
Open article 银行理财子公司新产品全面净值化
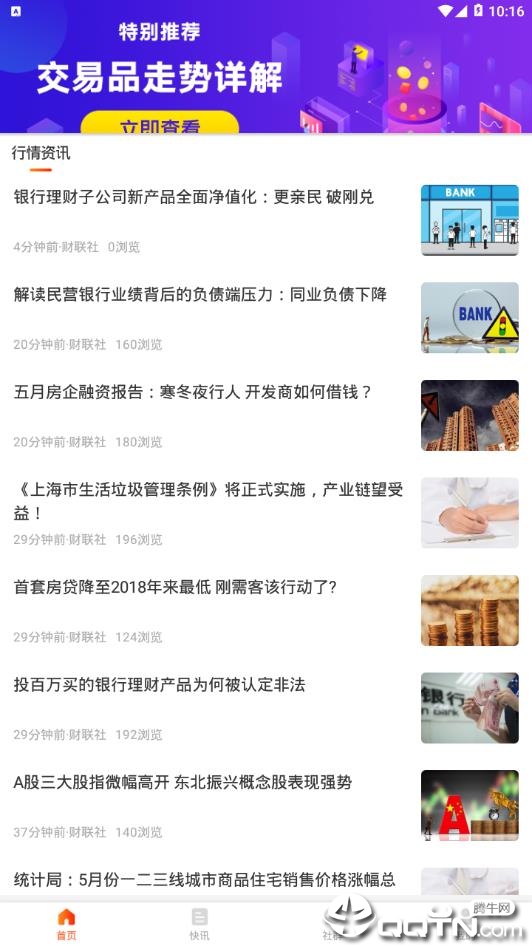coord(266,220)
